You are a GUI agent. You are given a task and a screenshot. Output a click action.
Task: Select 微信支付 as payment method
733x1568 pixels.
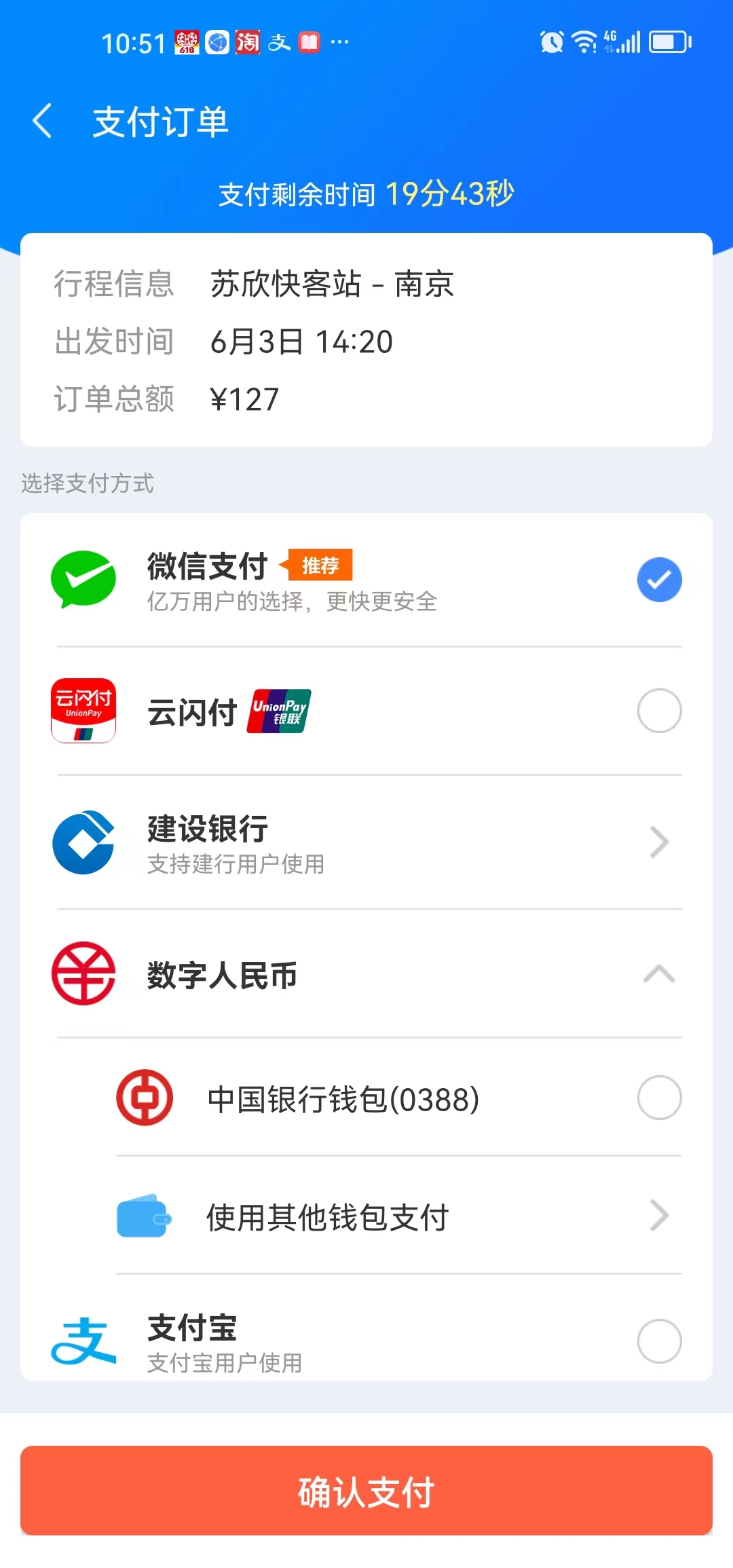658,580
